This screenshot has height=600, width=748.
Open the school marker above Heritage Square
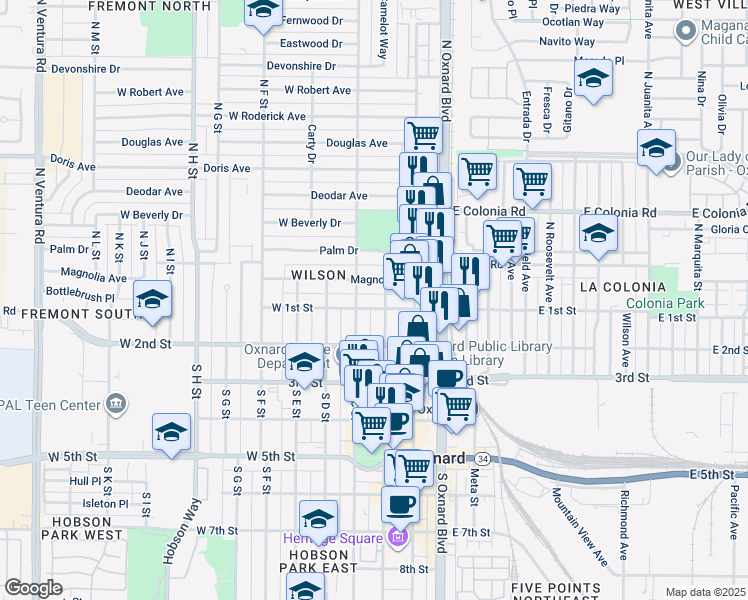[318, 520]
